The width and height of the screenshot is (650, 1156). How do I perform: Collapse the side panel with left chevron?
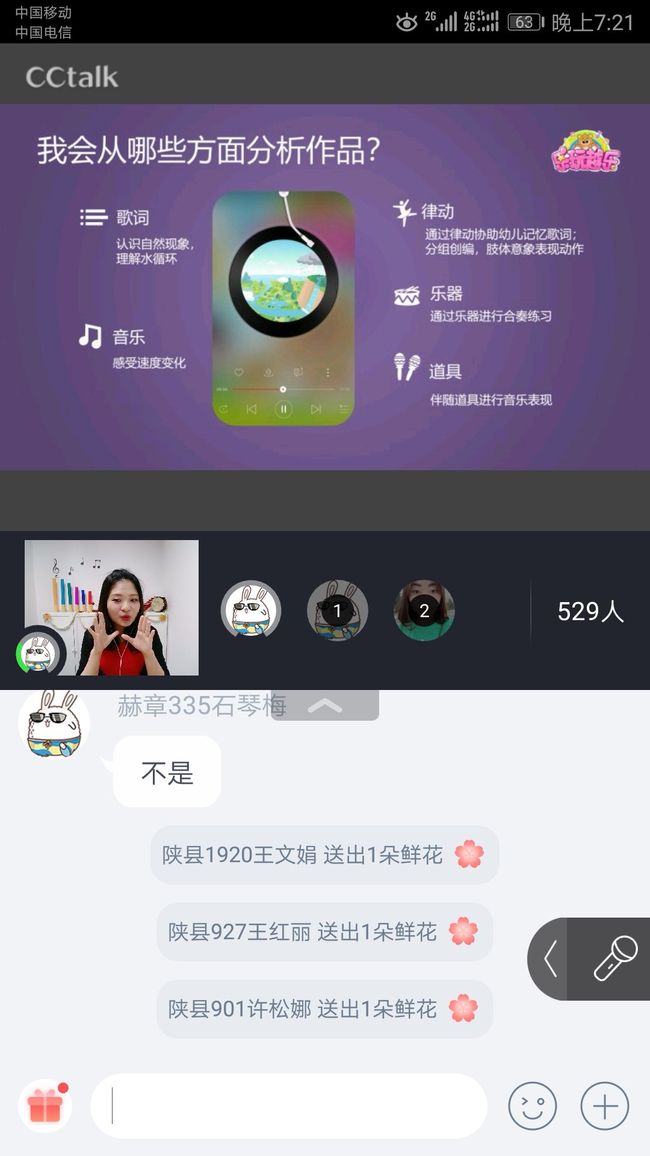pos(550,958)
